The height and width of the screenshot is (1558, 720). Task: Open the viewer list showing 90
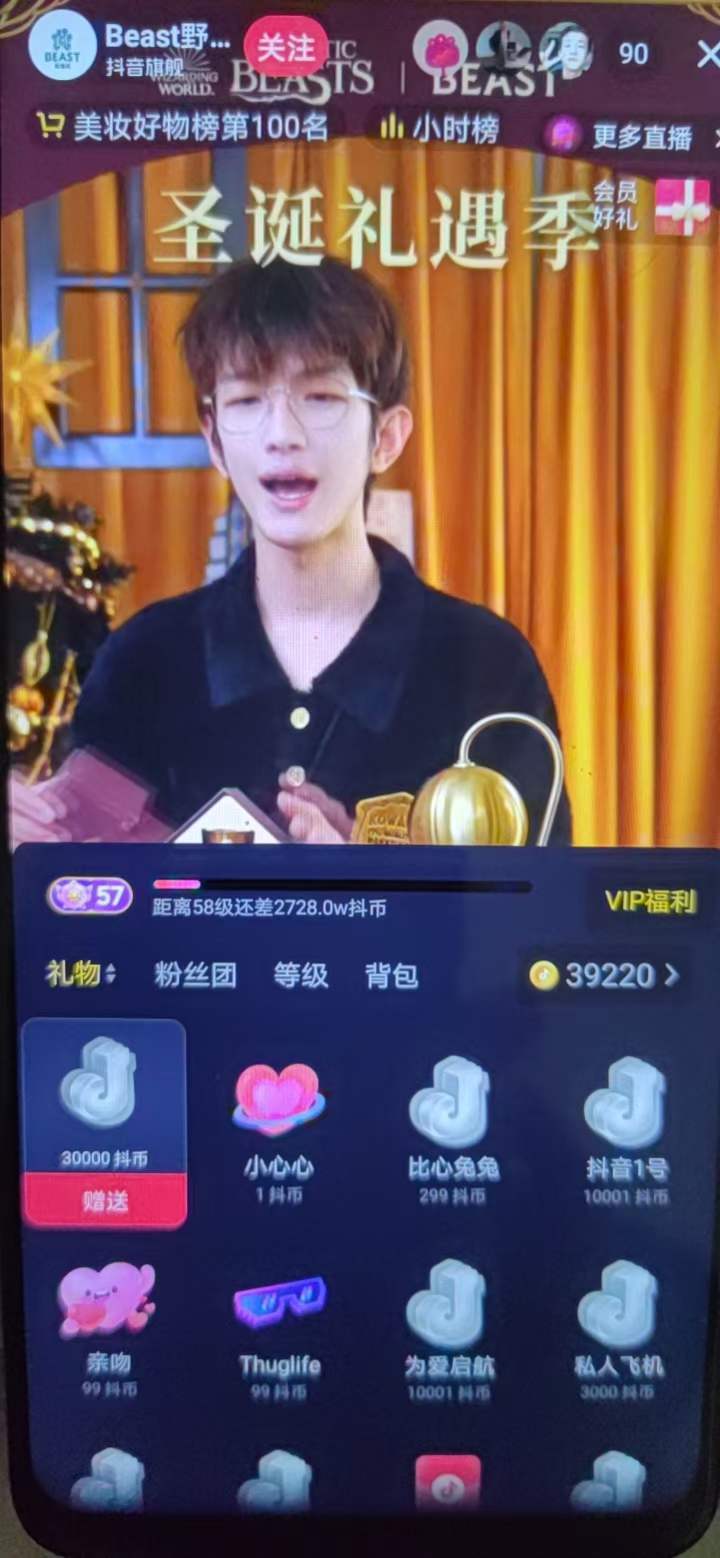point(632,52)
